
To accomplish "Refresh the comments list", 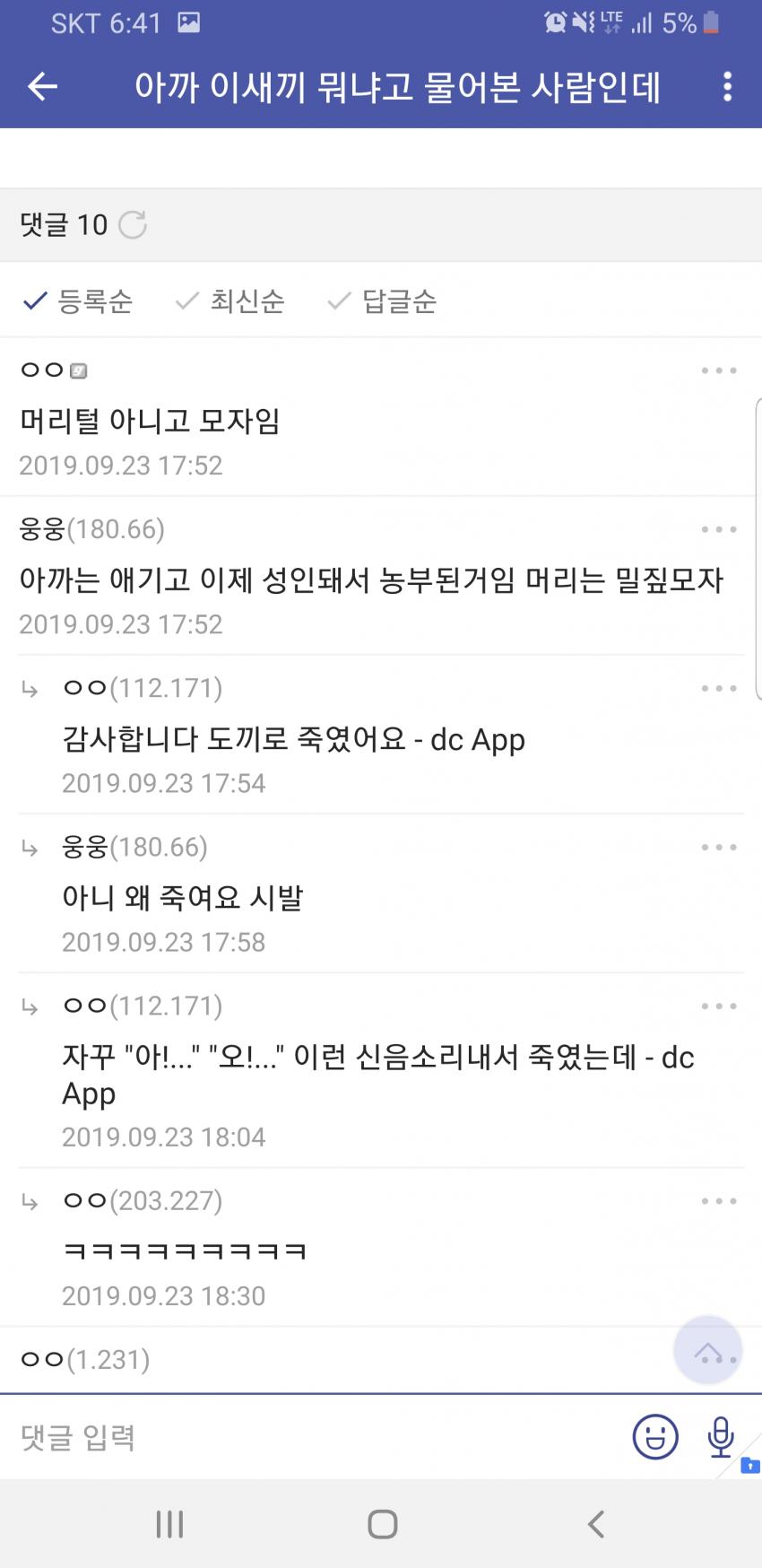I will coord(133,224).
